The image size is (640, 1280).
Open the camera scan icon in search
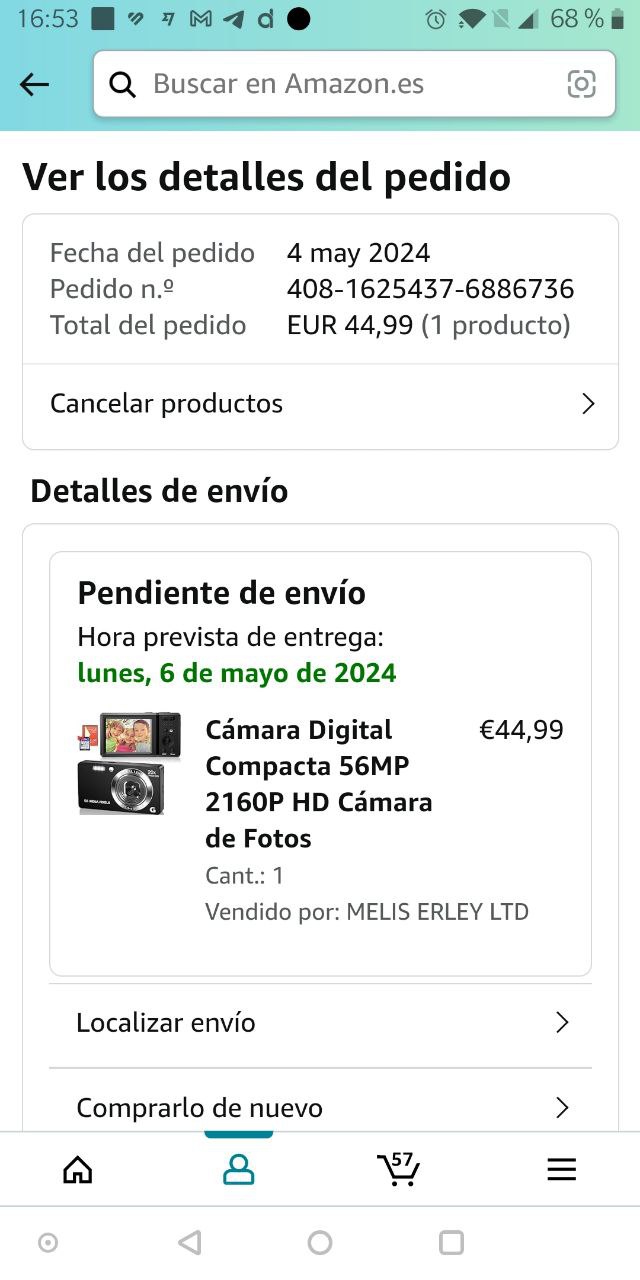581,85
